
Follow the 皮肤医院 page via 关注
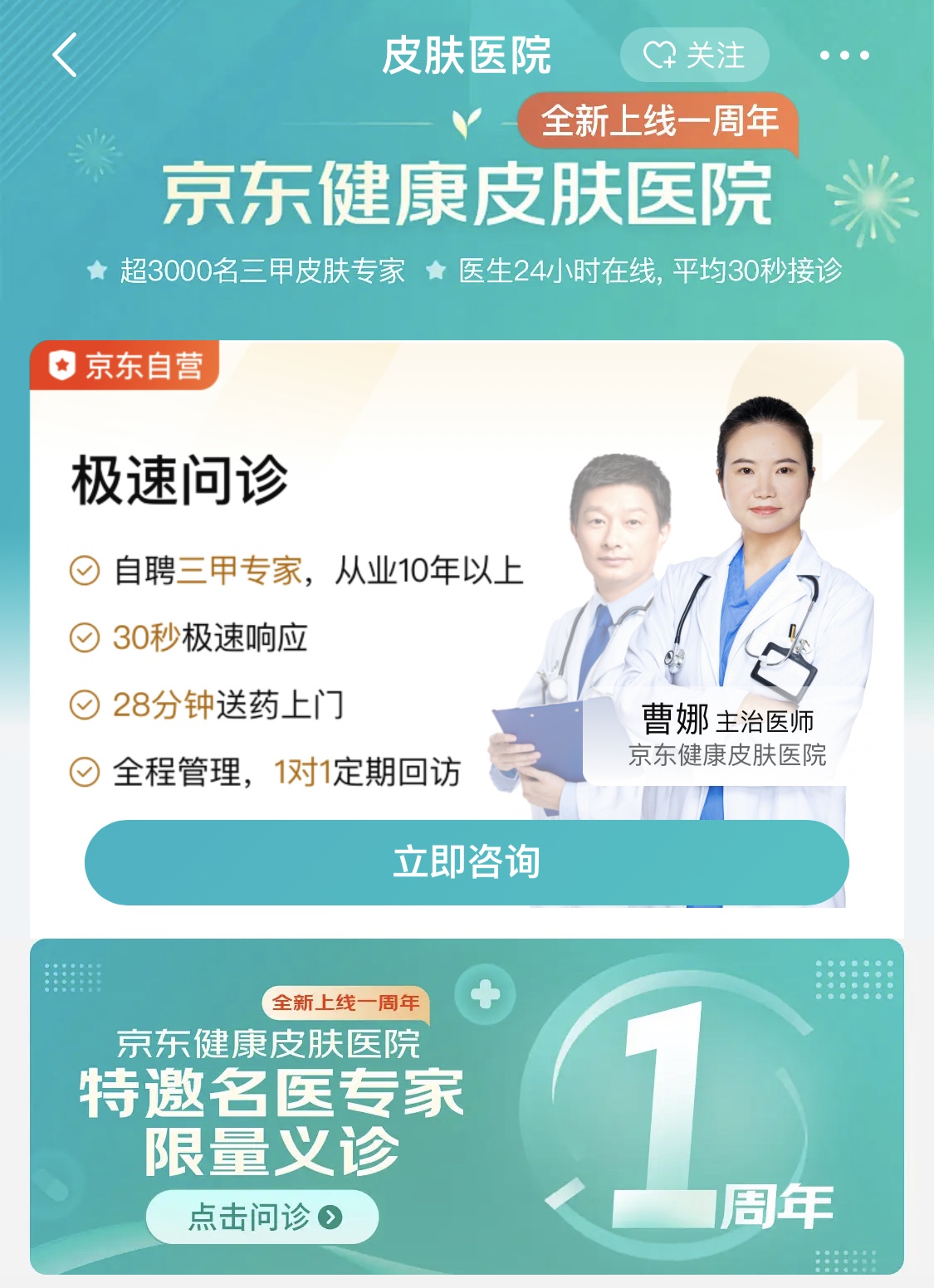click(694, 56)
